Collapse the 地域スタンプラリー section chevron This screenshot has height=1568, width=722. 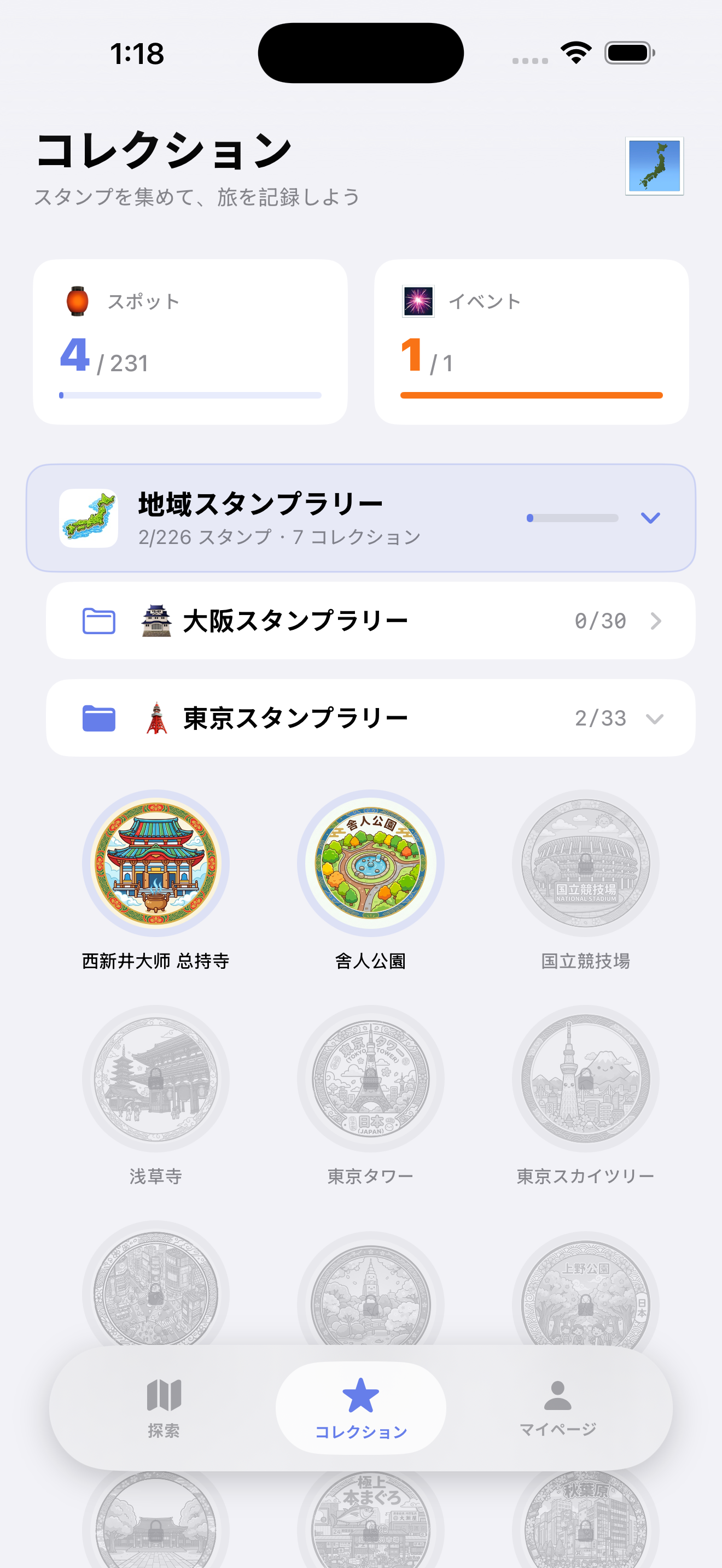click(650, 518)
